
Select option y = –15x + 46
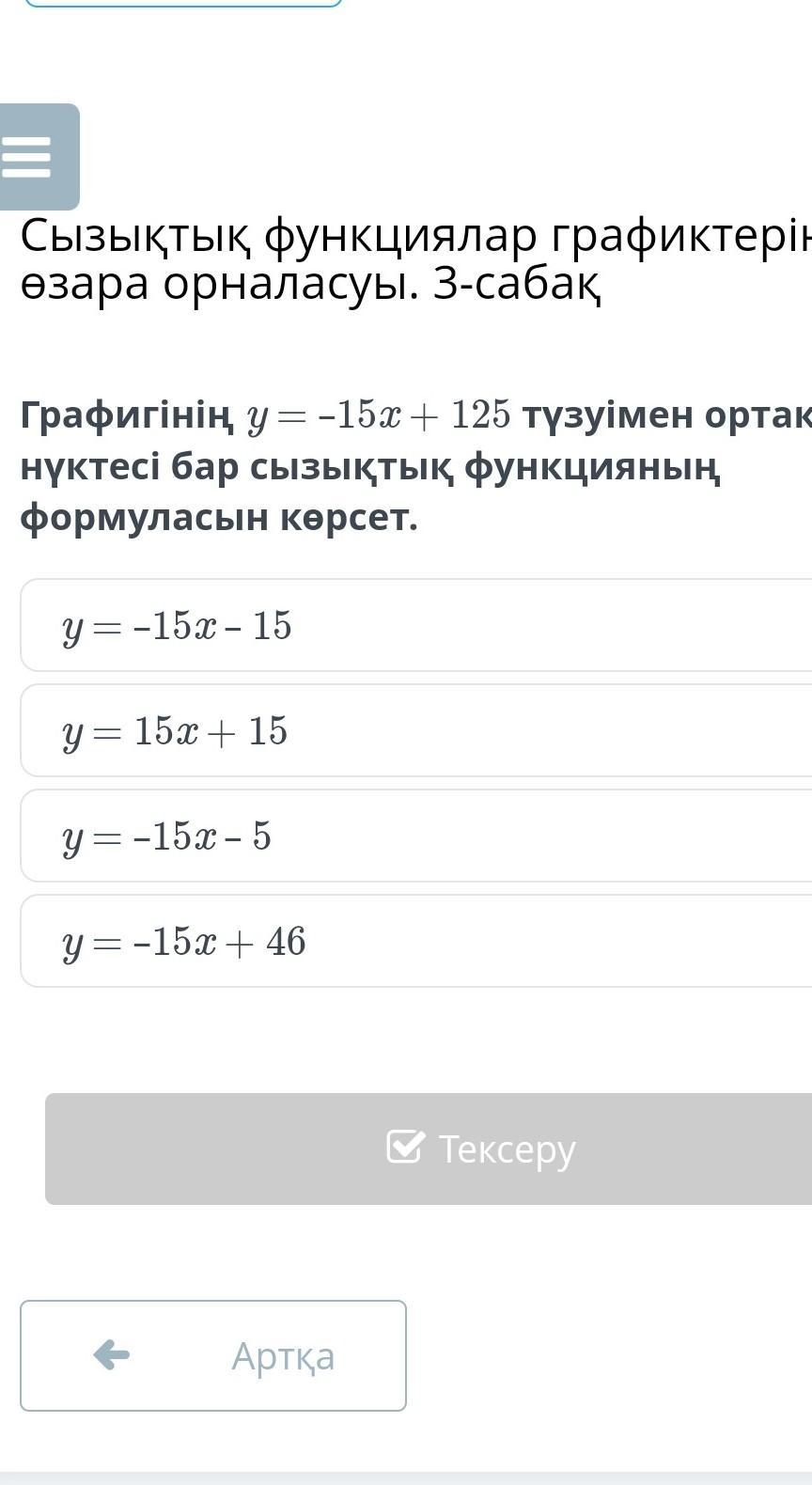[416, 941]
